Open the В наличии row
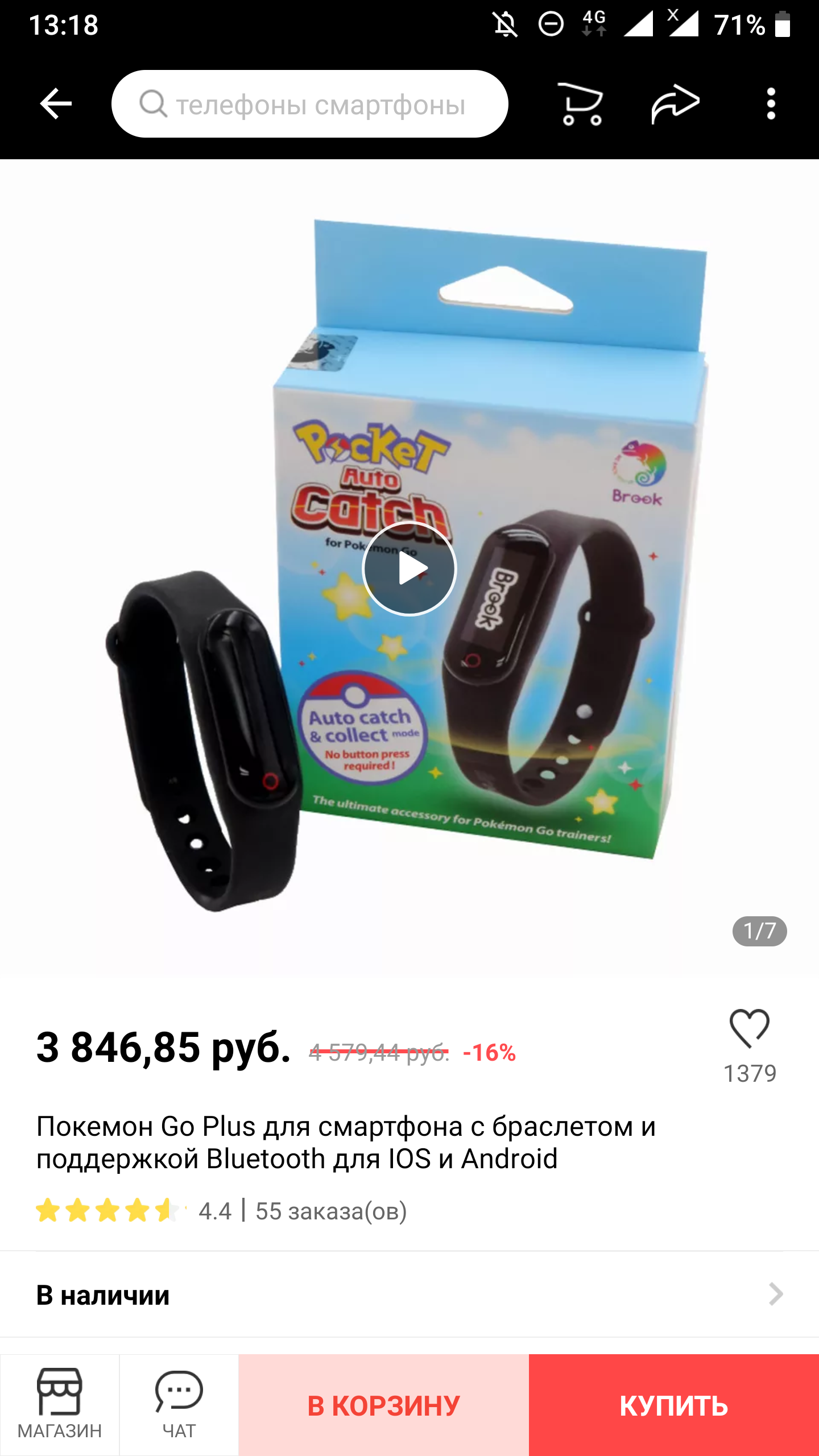 [x=409, y=1295]
